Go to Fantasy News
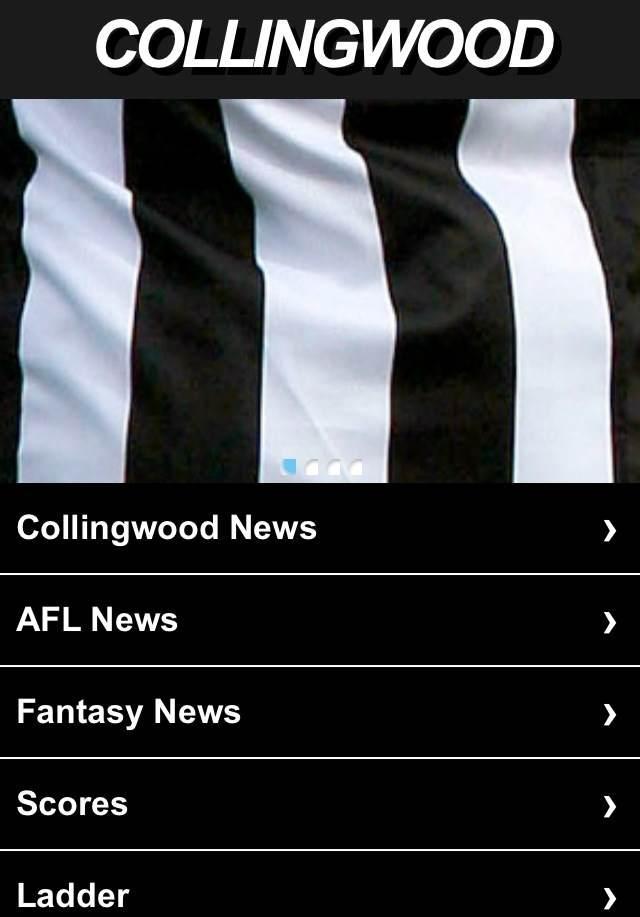 [320, 713]
